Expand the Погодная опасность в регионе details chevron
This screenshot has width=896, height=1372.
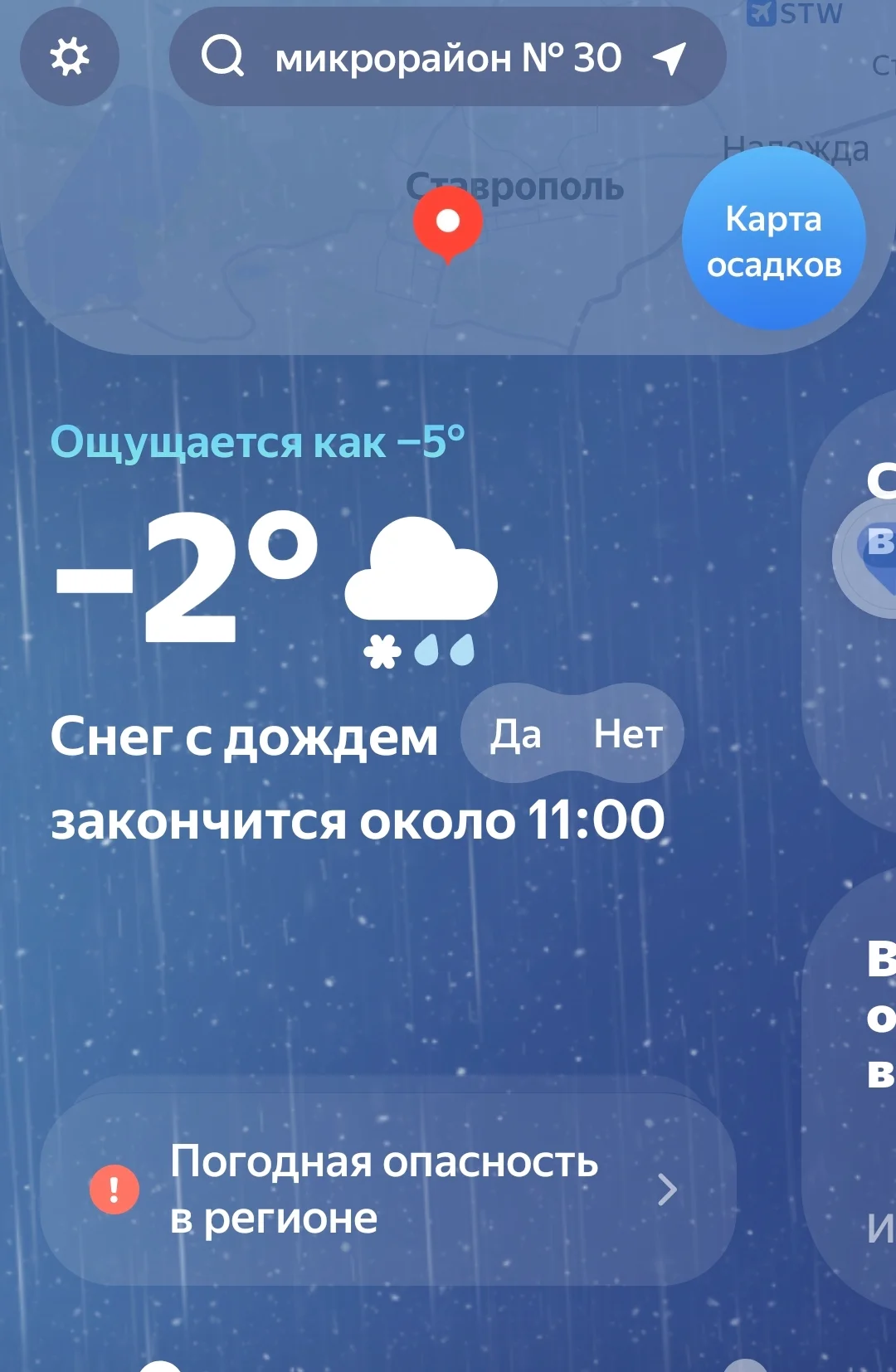click(x=668, y=1190)
